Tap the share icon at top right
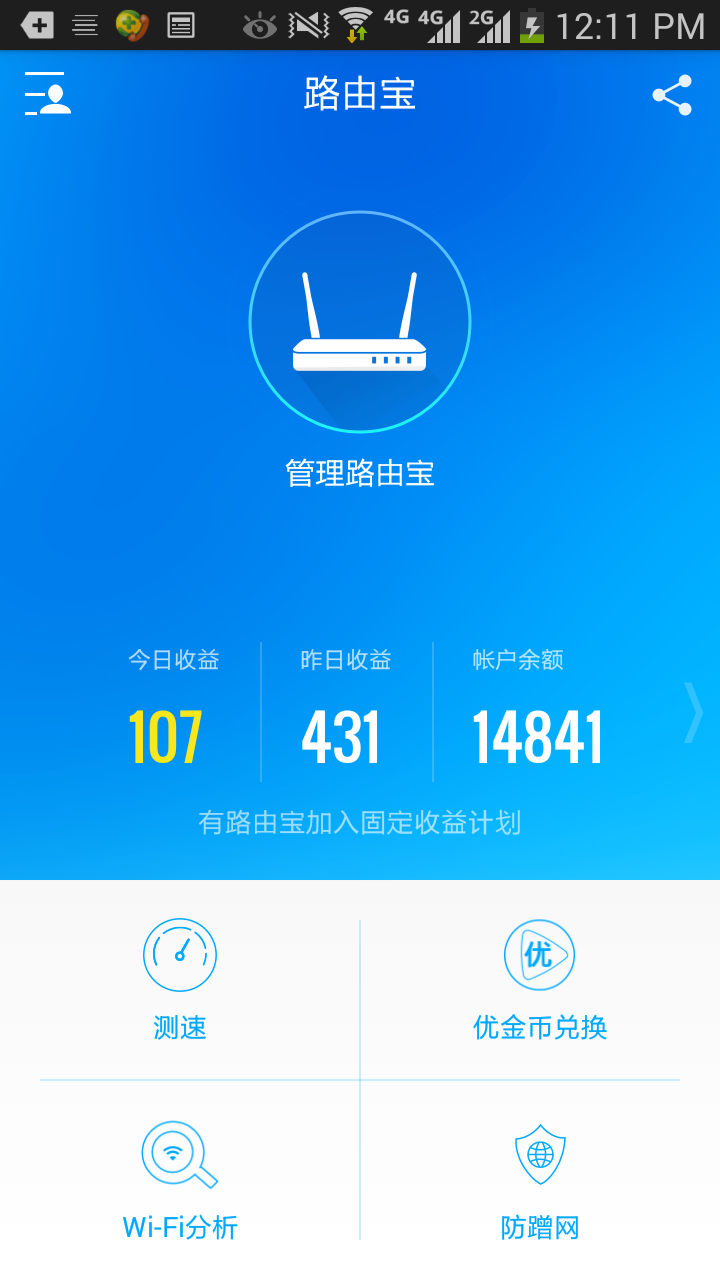 673,95
